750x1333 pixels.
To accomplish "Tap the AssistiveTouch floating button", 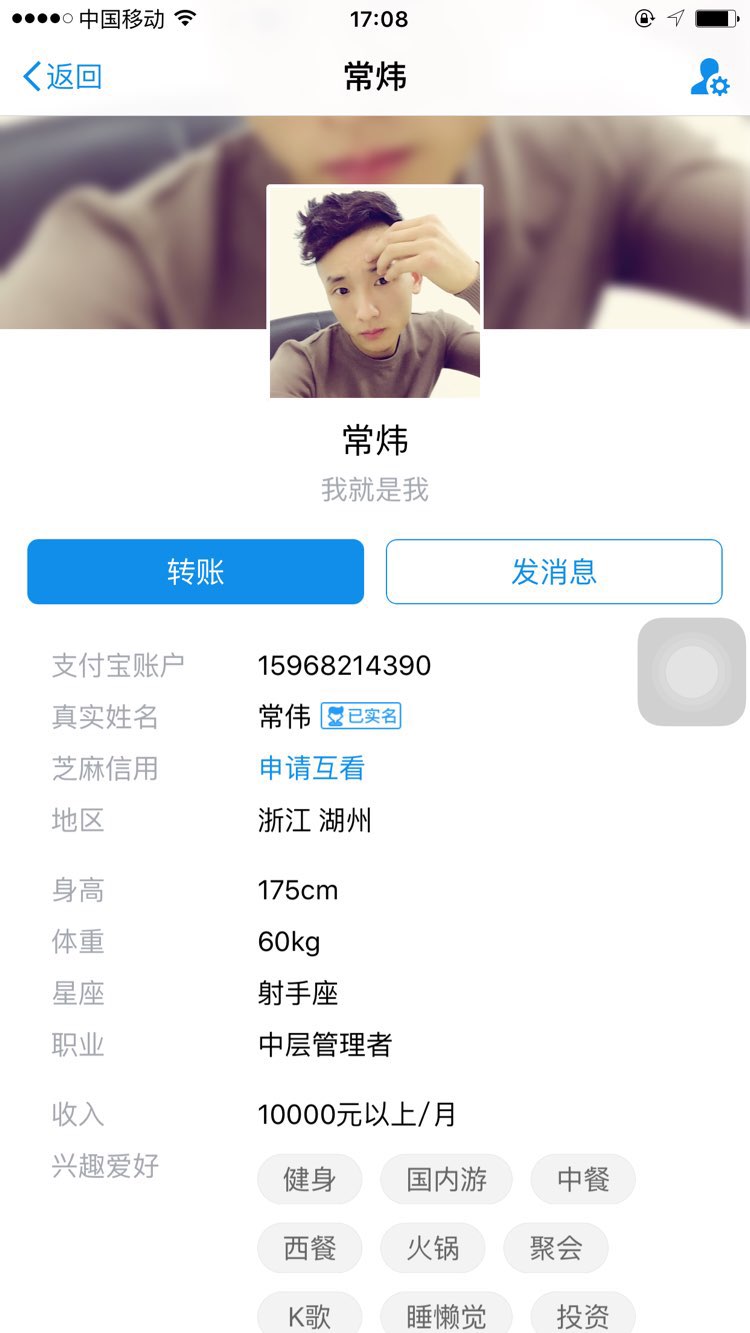I will click(691, 672).
